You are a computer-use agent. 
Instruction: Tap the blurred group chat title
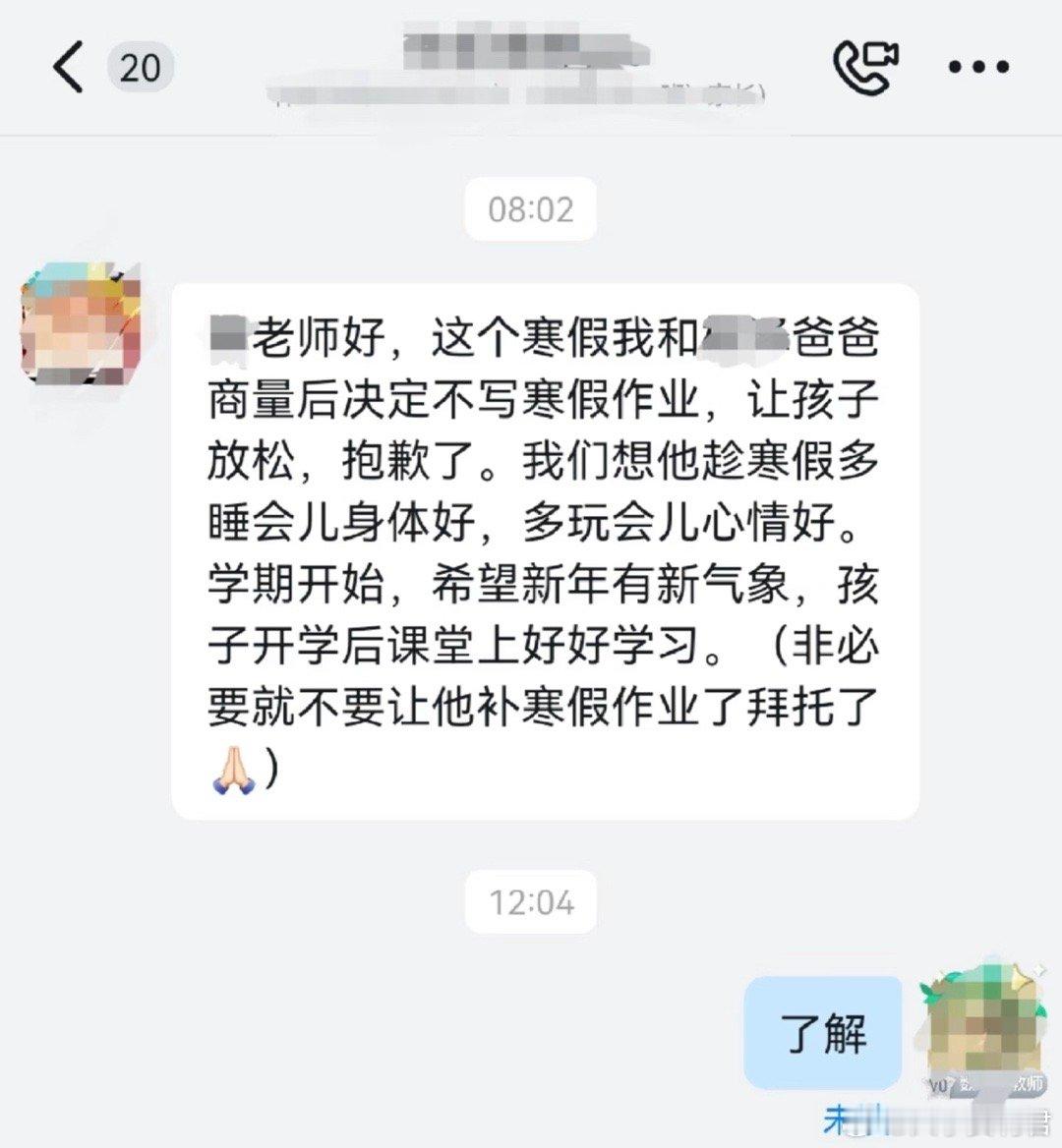[511, 54]
